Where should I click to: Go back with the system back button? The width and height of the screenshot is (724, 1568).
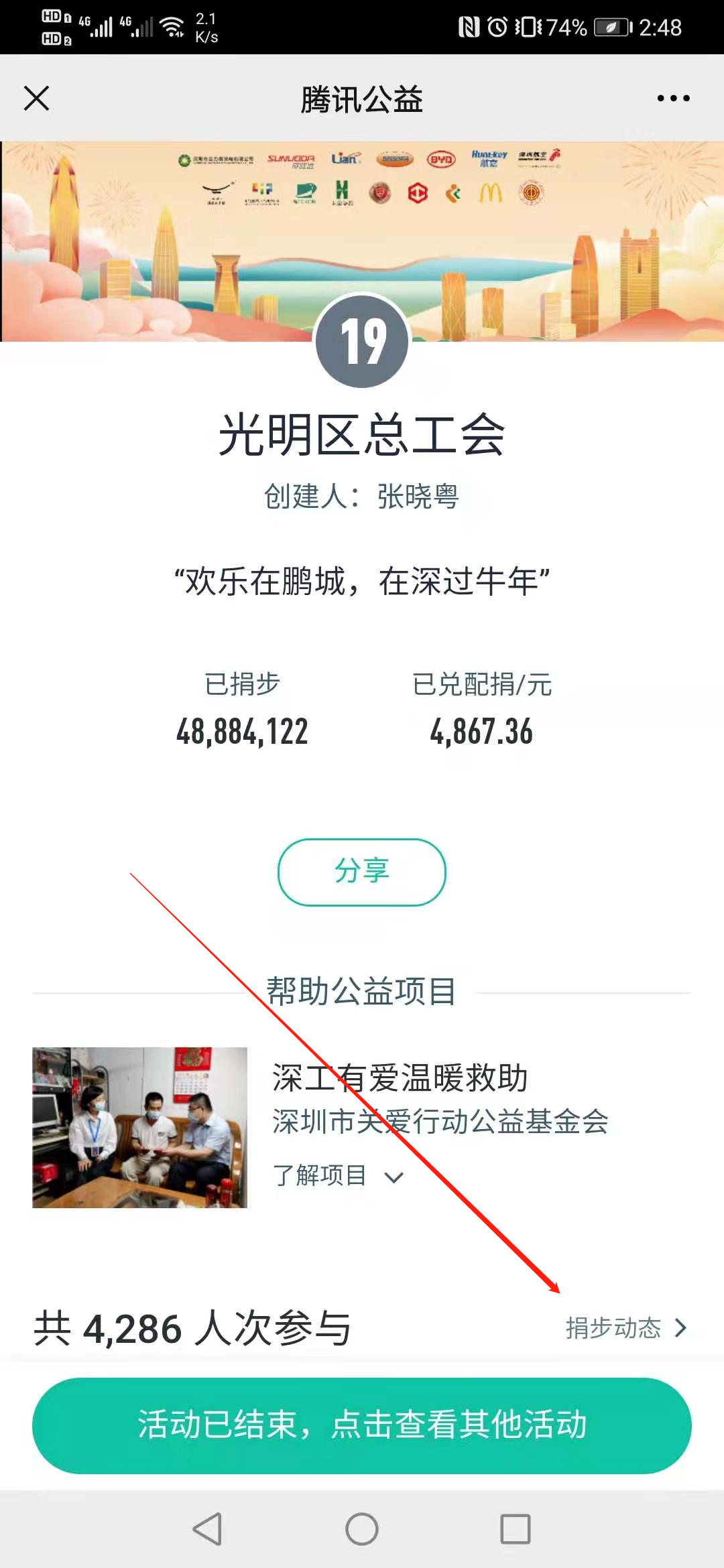pyautogui.click(x=207, y=1528)
